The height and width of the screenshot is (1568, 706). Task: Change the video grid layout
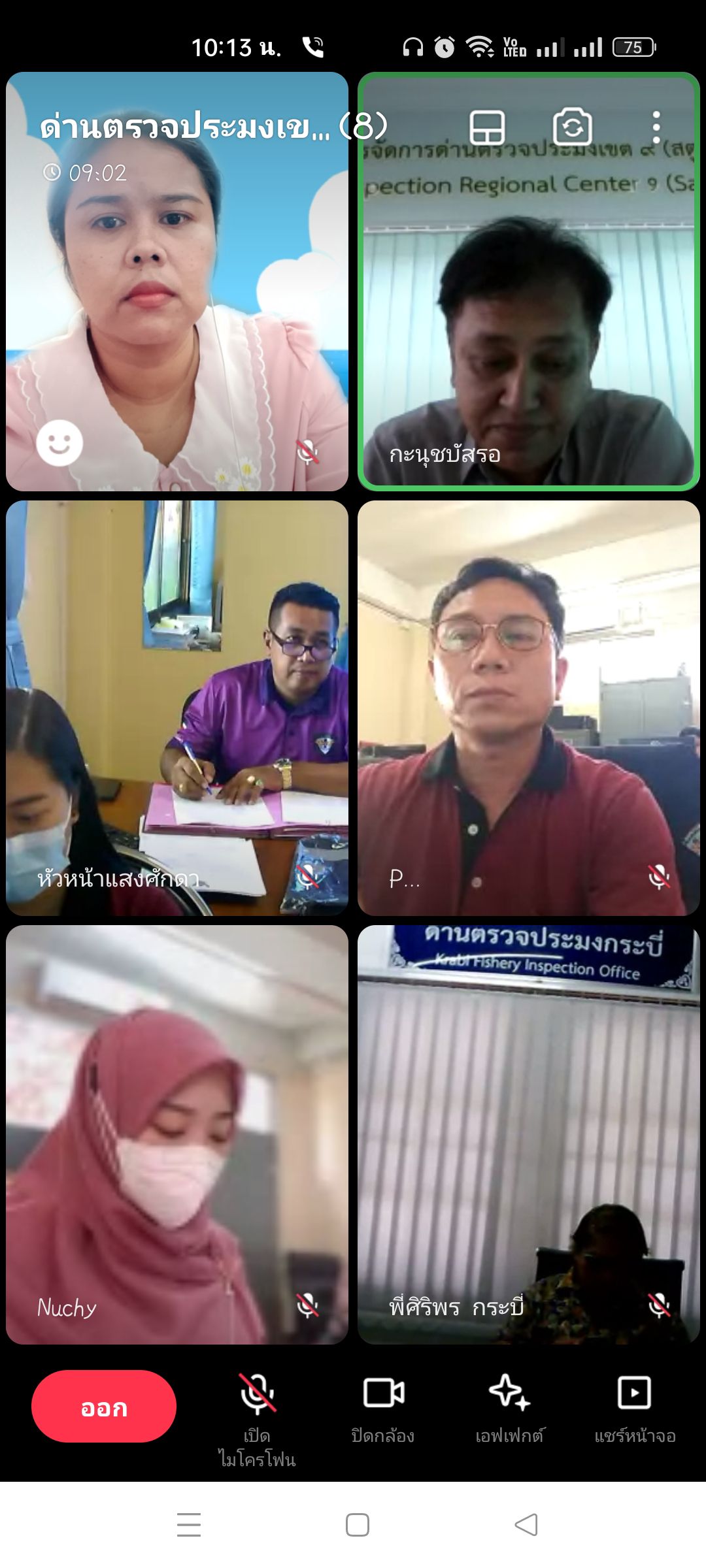tap(487, 127)
